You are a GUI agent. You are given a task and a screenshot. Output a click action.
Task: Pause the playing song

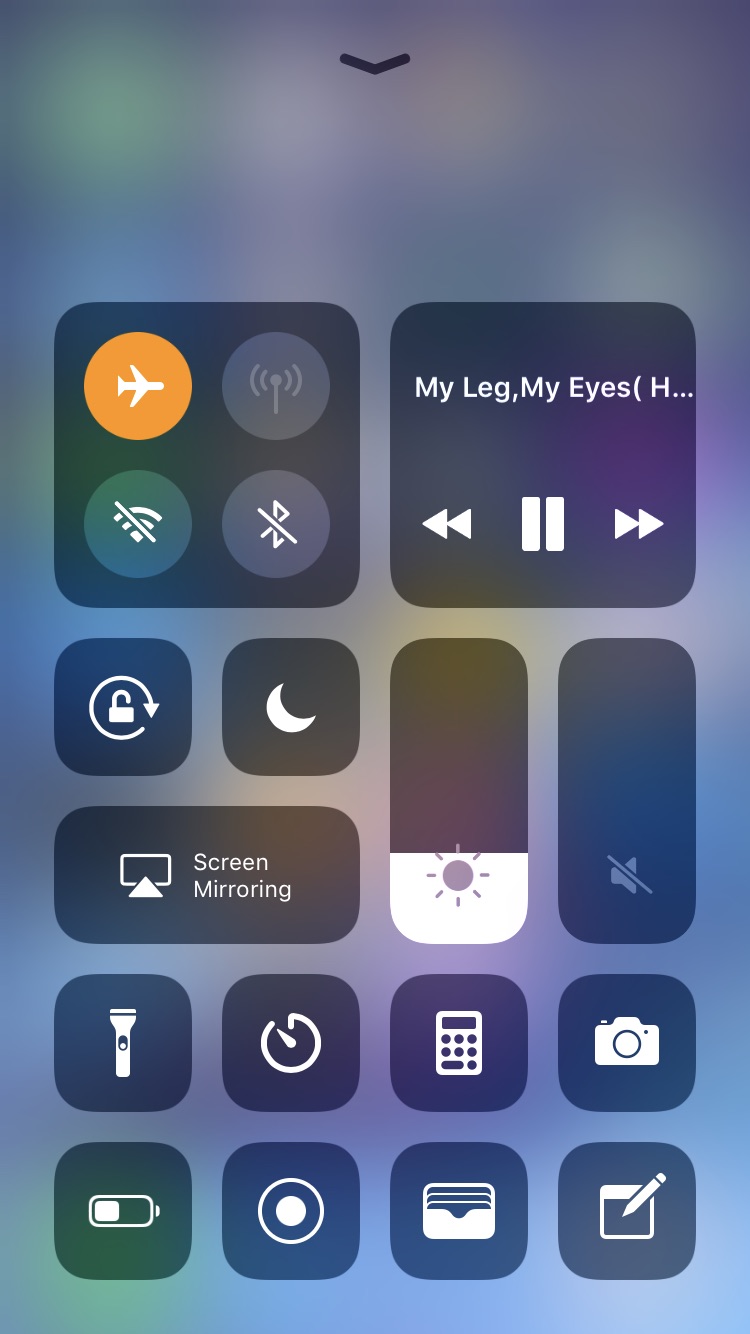tap(543, 524)
